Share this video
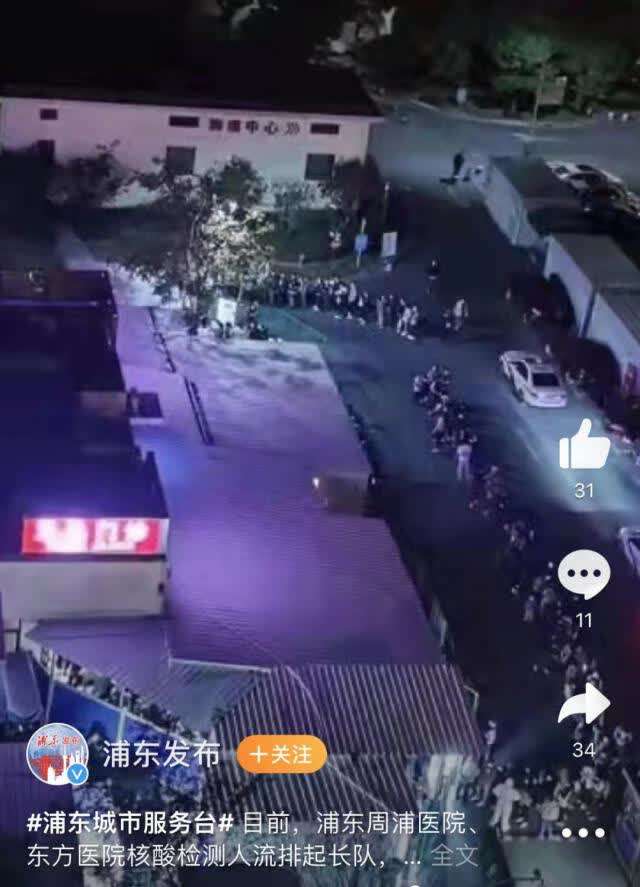 584,706
